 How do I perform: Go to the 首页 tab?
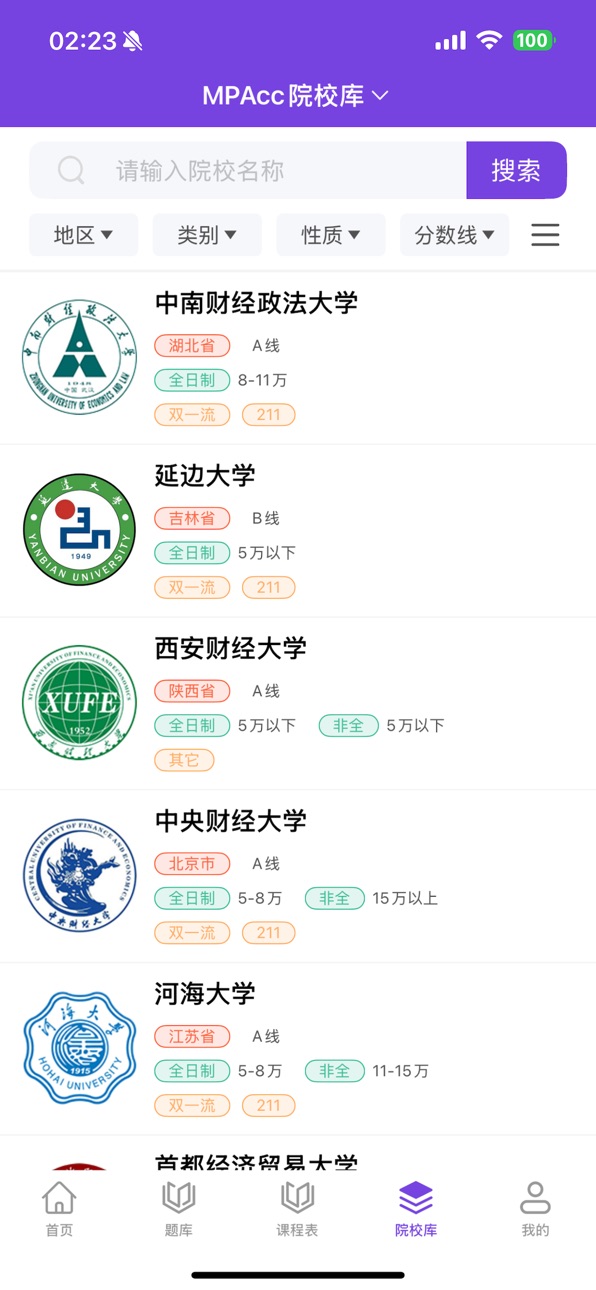pyautogui.click(x=59, y=1209)
